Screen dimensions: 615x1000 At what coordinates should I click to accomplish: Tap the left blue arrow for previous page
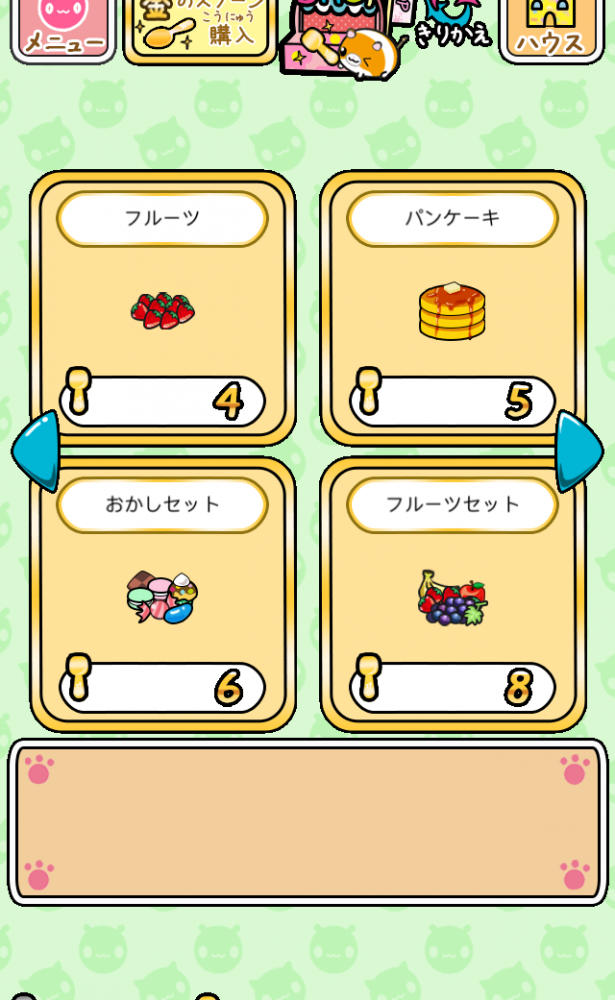click(x=36, y=451)
